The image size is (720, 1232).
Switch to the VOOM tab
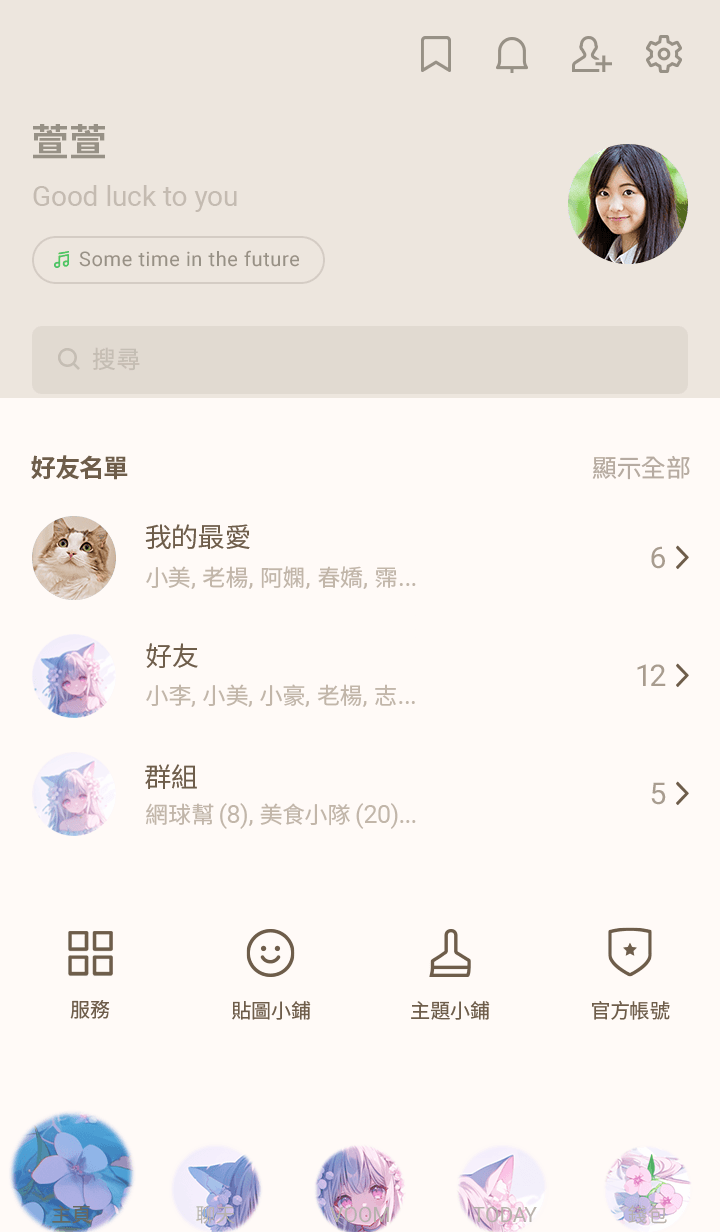tap(360, 1190)
